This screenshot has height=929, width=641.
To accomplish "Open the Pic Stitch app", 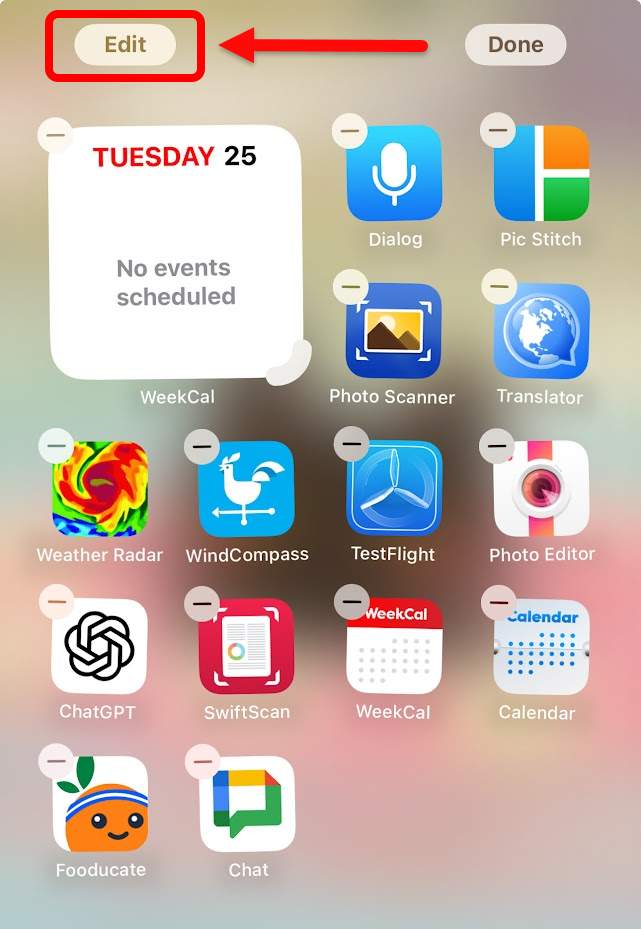I will pos(541,174).
